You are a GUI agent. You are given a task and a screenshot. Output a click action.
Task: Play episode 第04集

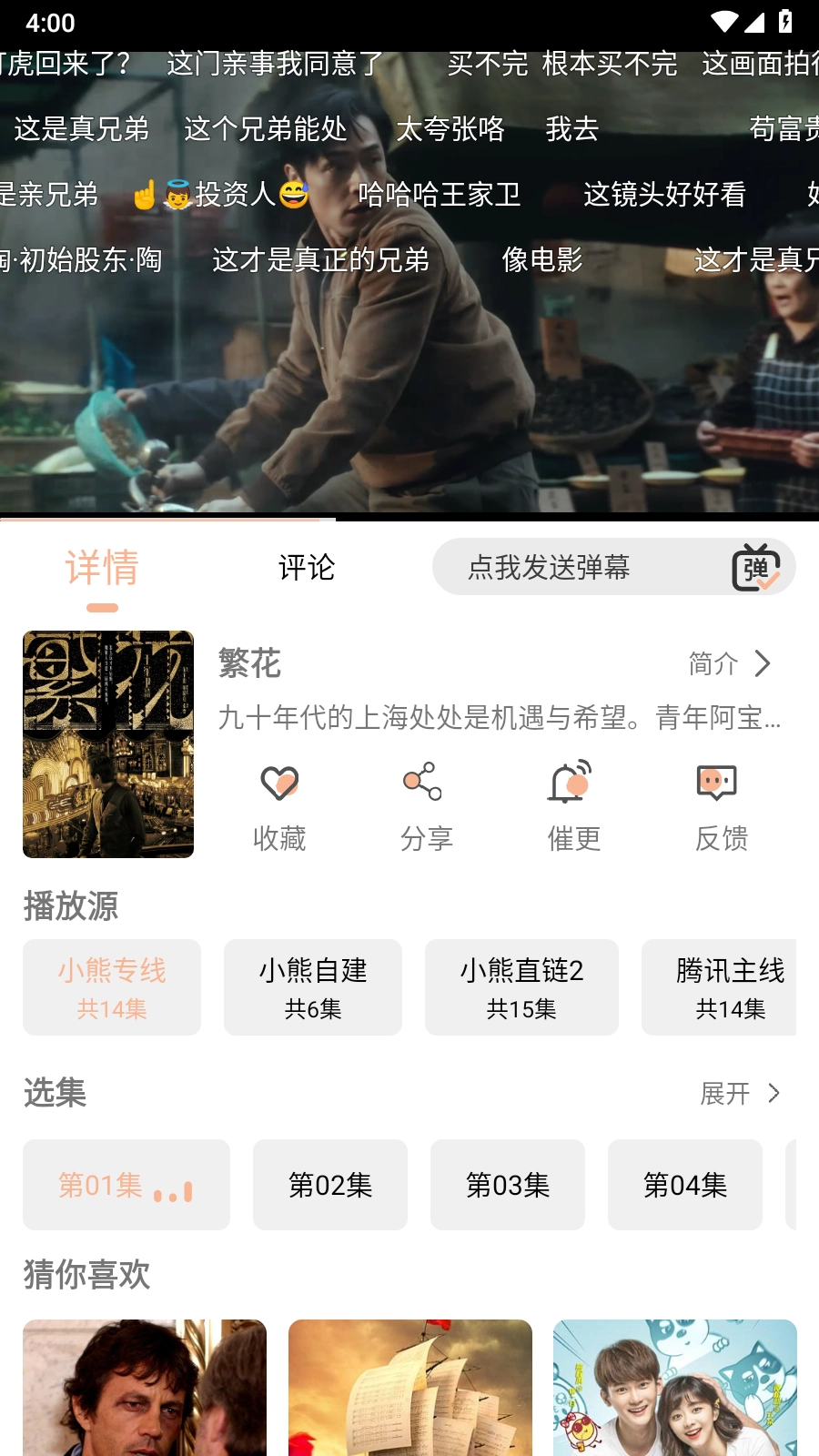685,1185
